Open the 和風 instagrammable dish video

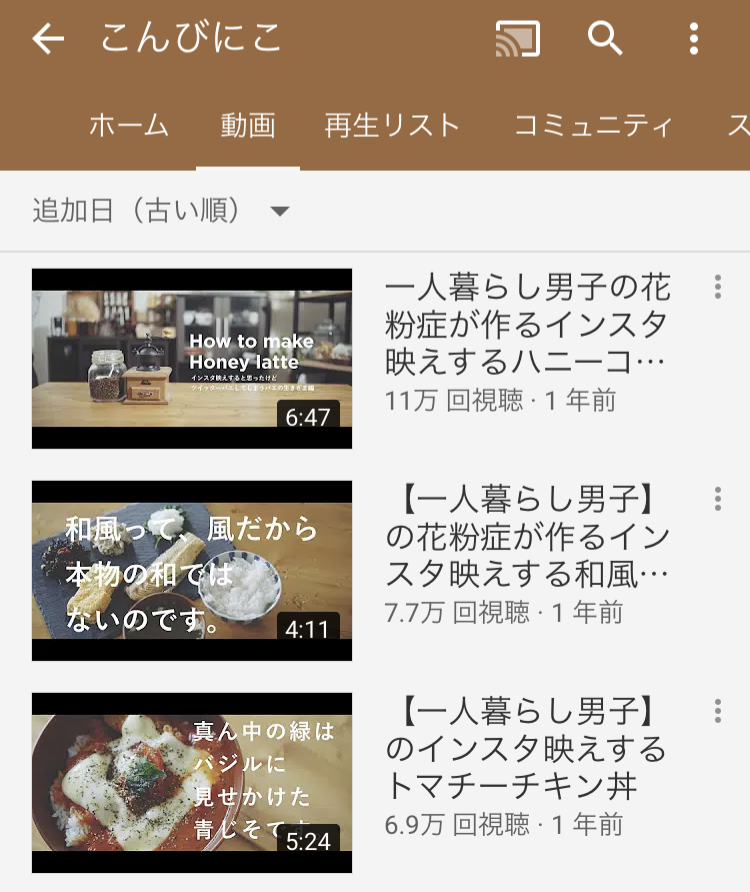192,570
